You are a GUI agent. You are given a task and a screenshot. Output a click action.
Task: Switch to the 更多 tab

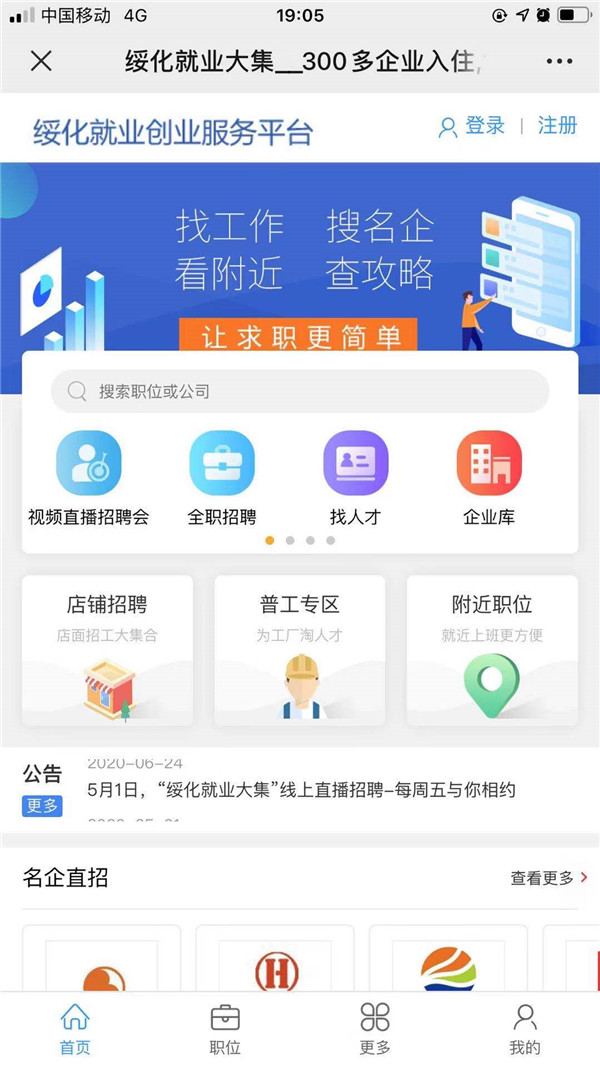coord(375,1030)
